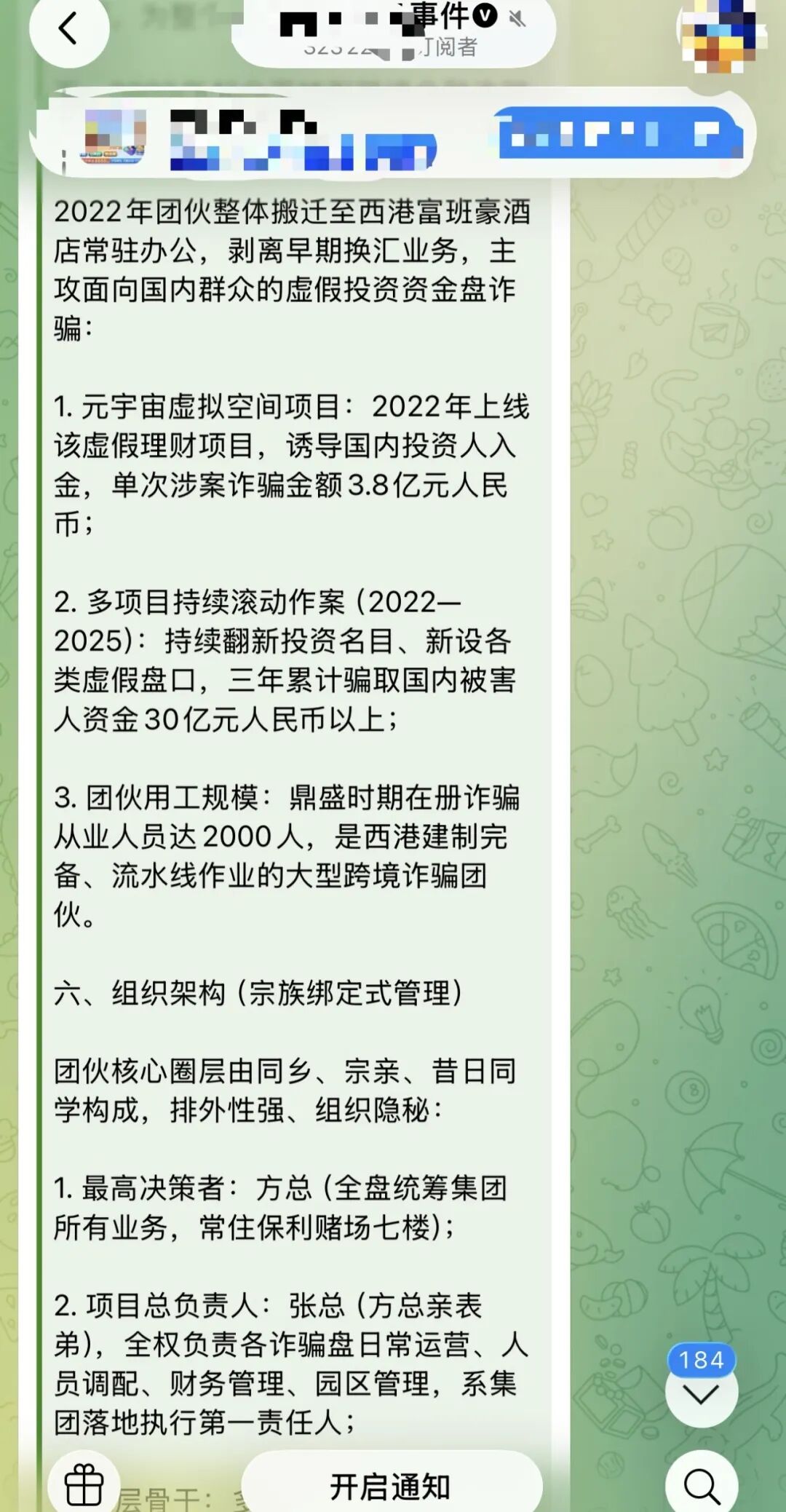Go back using the top-left arrow
Viewport: 786px width, 1512px height.
tap(68, 30)
